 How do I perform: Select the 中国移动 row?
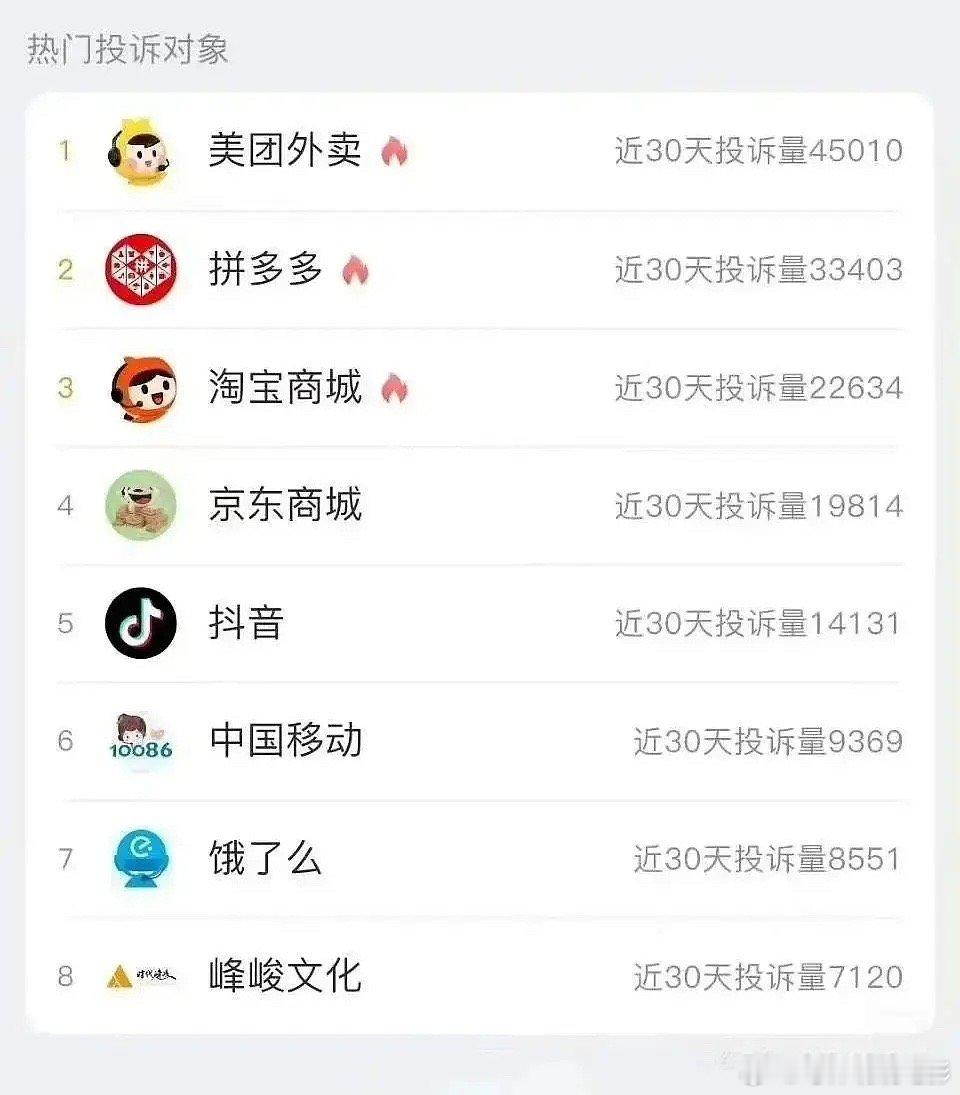point(480,741)
